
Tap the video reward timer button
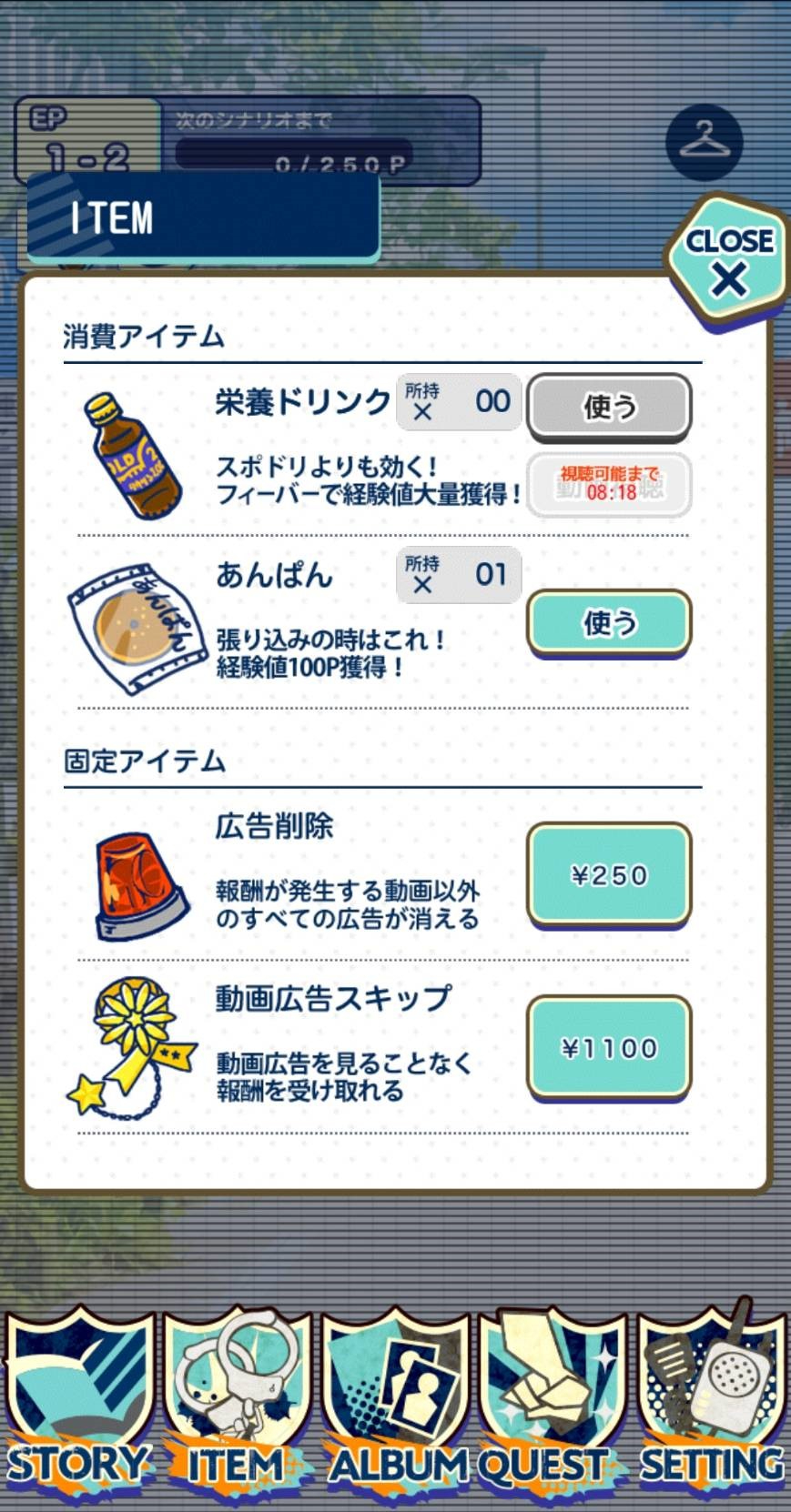[x=609, y=484]
